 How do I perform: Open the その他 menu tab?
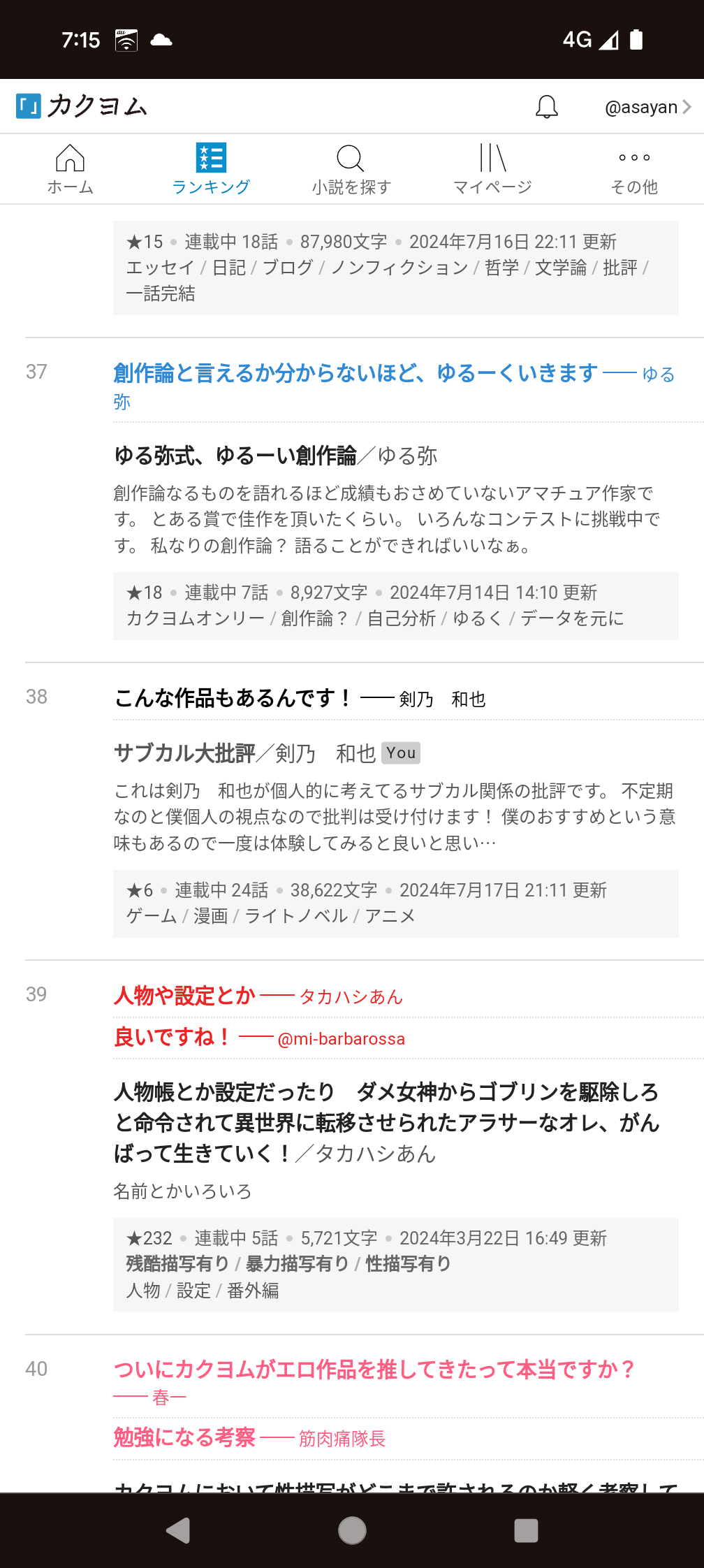pyautogui.click(x=633, y=168)
